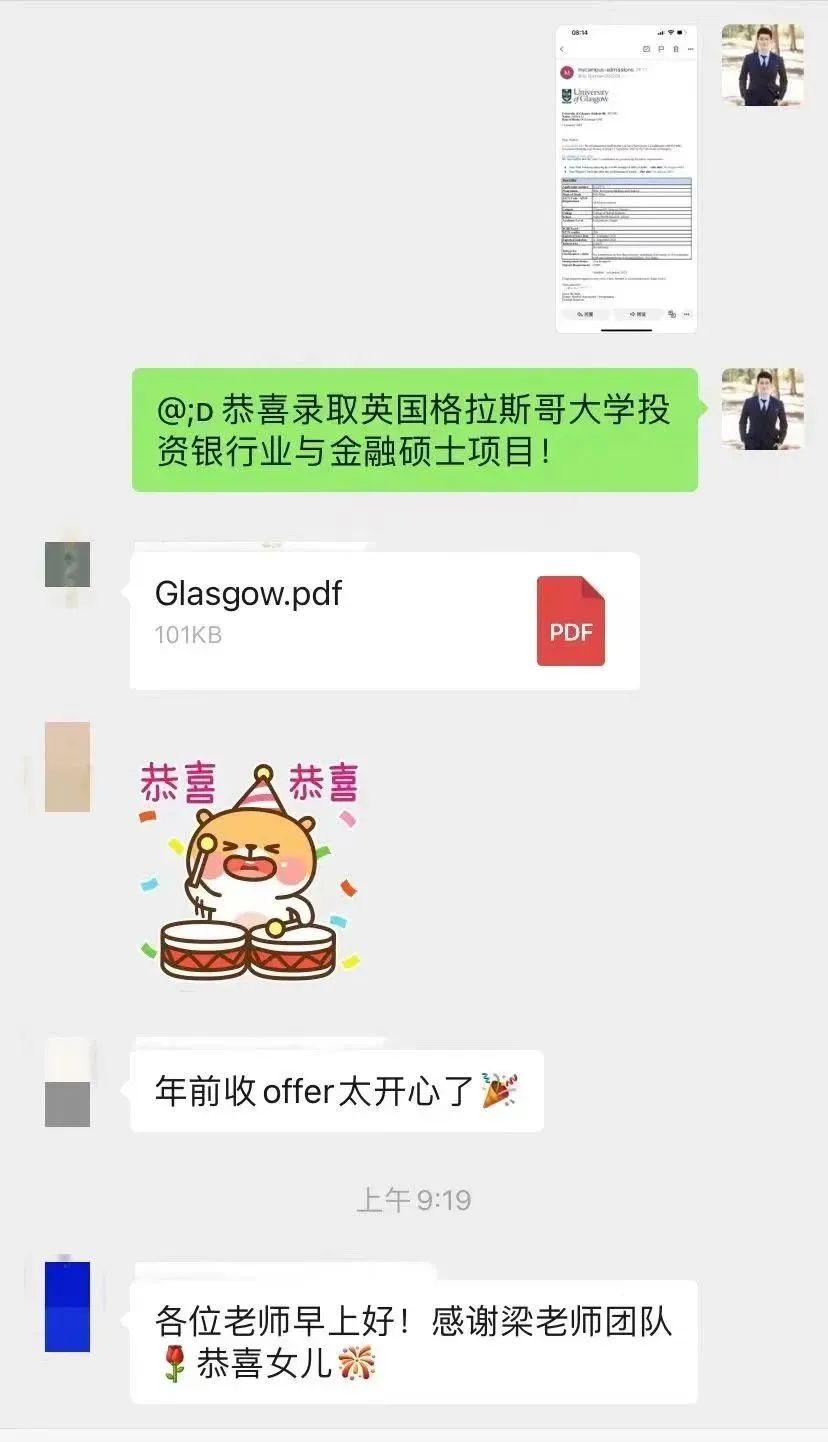Open the offer letter screenshot image
The height and width of the screenshot is (1442, 828).
coord(626,178)
